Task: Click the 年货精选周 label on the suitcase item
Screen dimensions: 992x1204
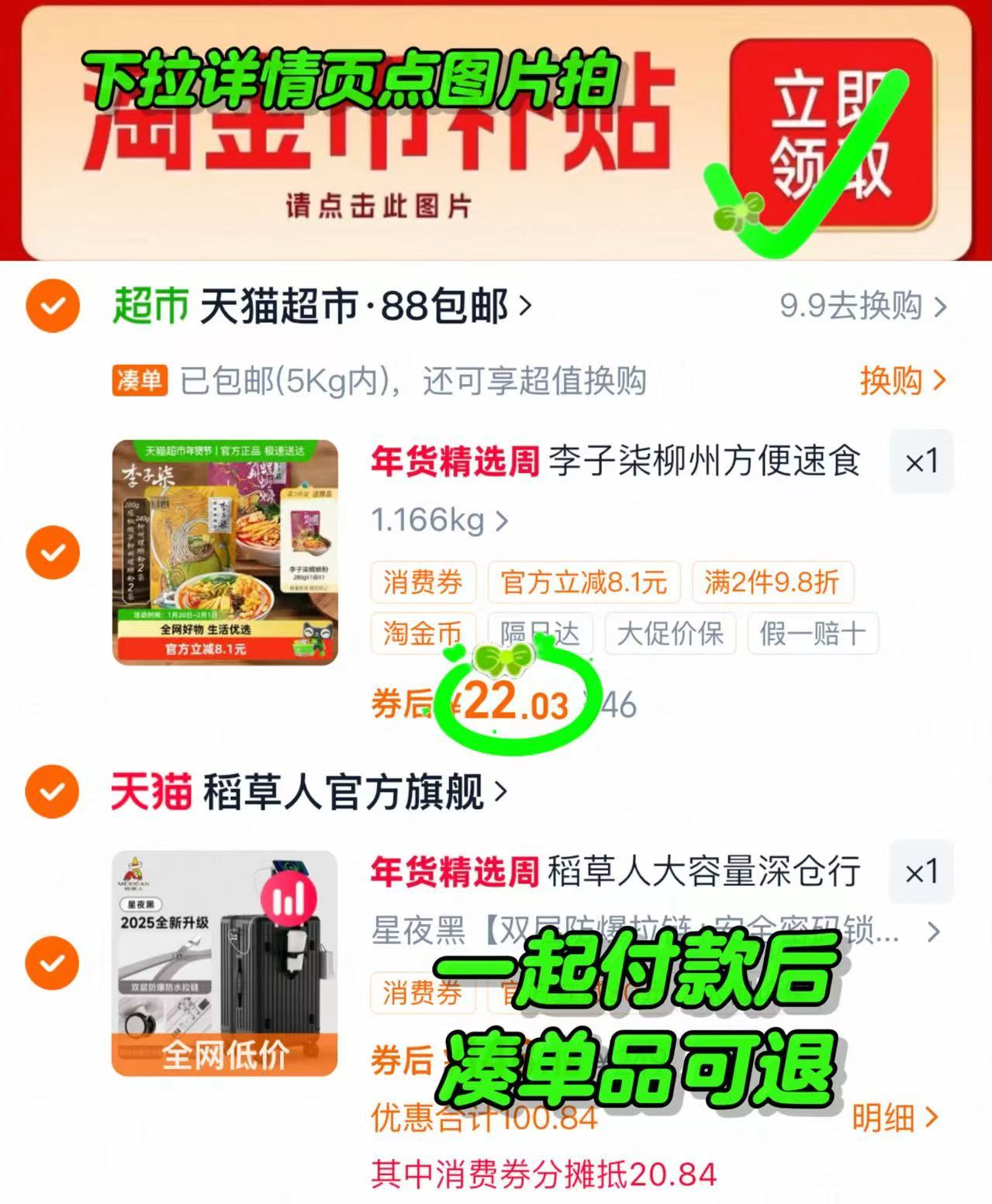Action: point(455,872)
